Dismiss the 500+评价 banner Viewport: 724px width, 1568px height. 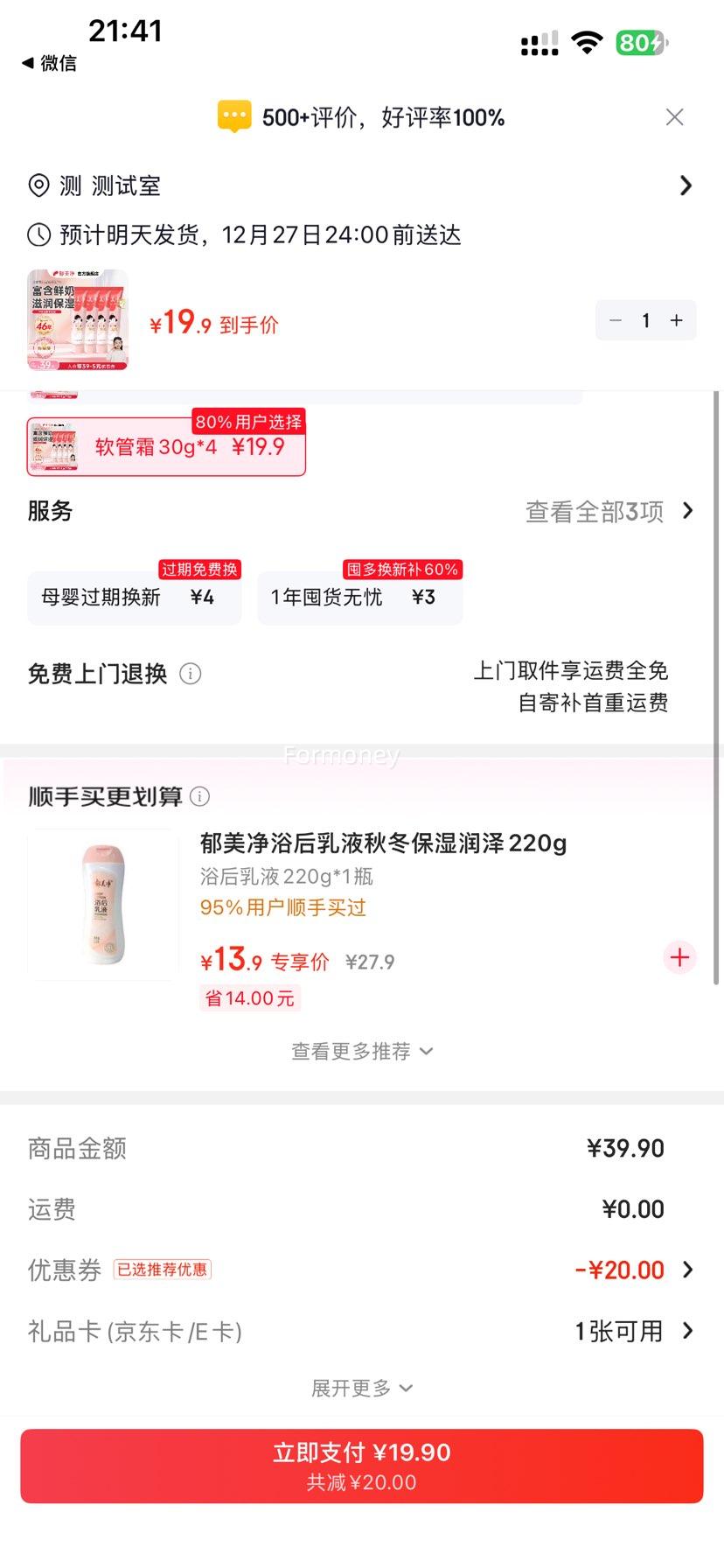coord(674,116)
